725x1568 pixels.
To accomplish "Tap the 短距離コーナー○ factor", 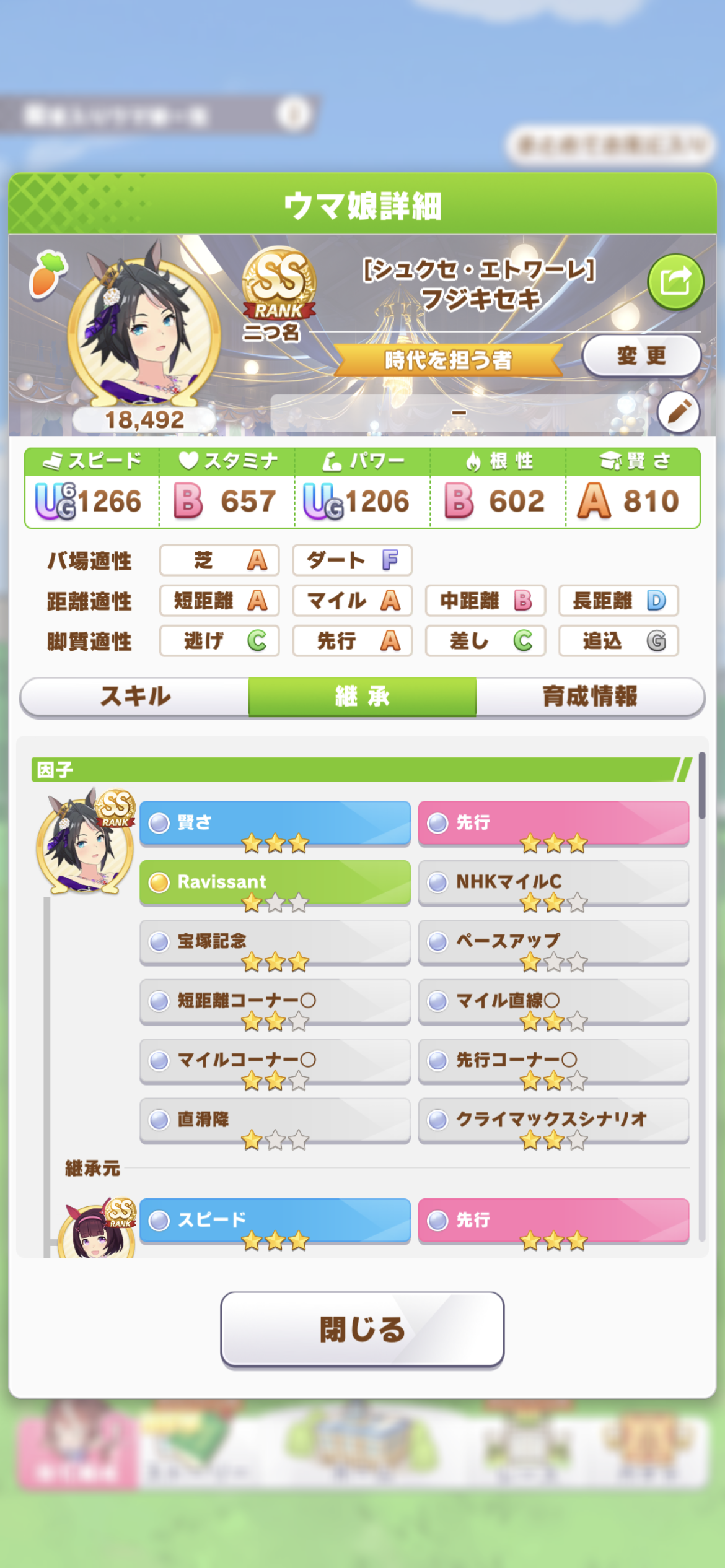I will pyautogui.click(x=275, y=1001).
